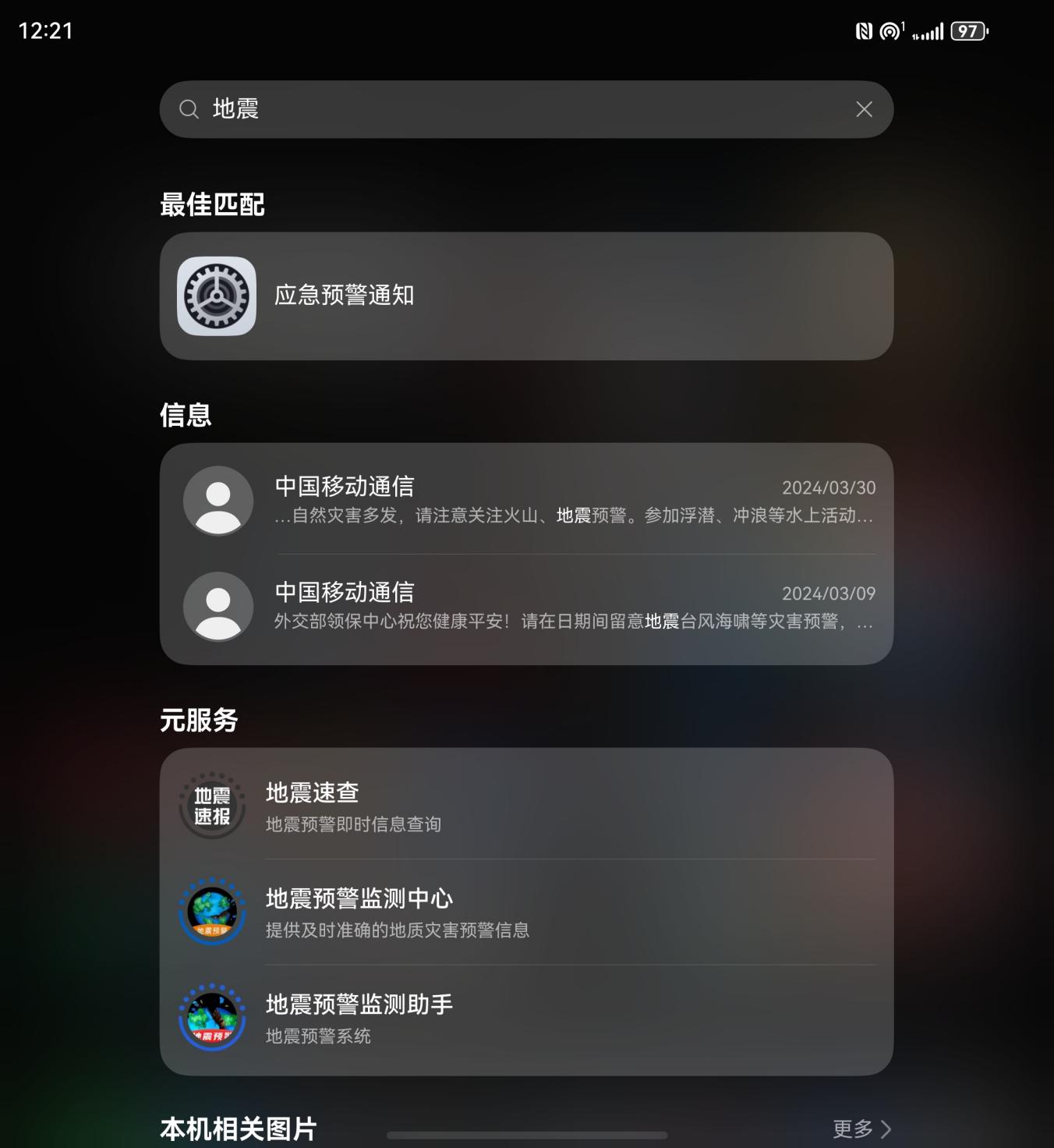Open 应急预警通知 settings result
Screen dimensions: 1054x1148
coord(526,296)
